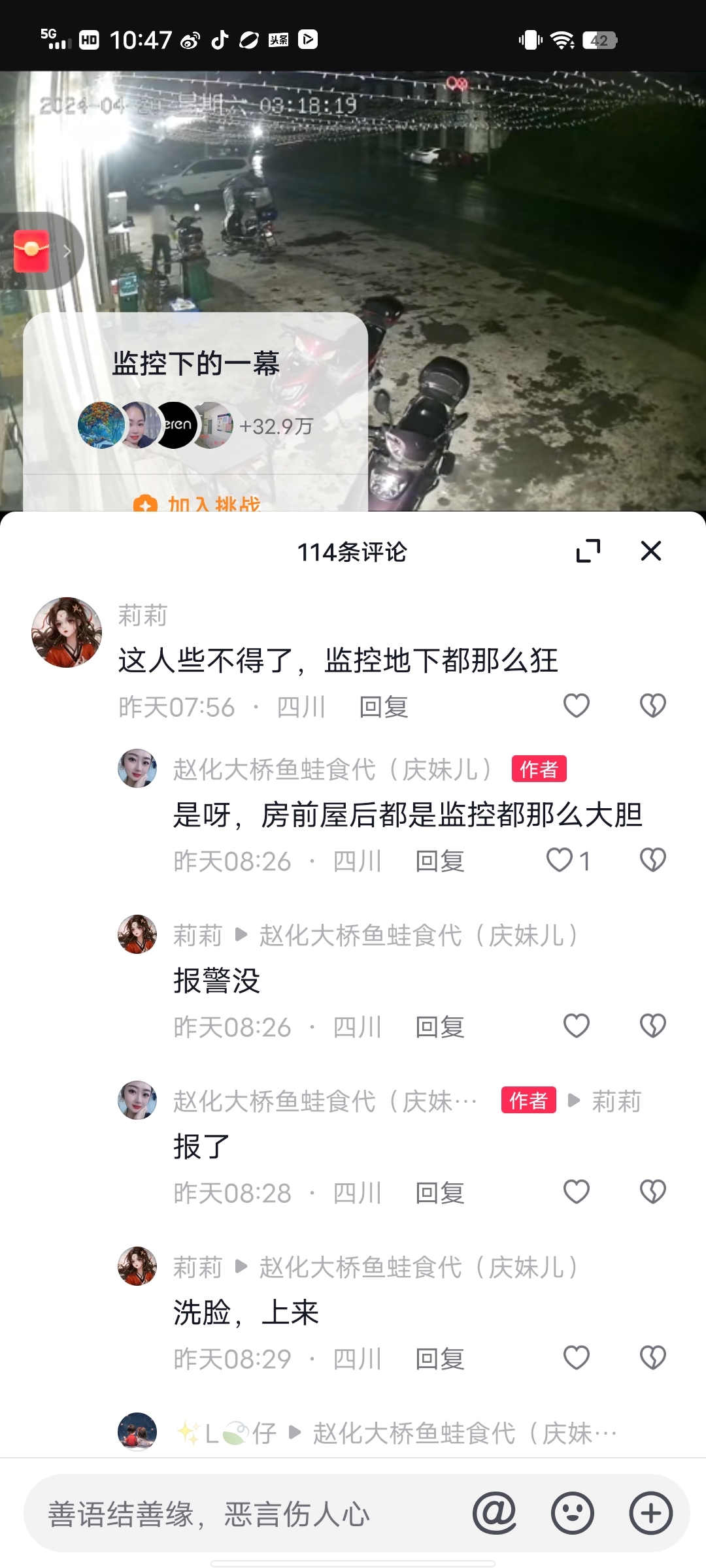Open the plus attachment options
706x1568 pixels.
pos(650,1513)
